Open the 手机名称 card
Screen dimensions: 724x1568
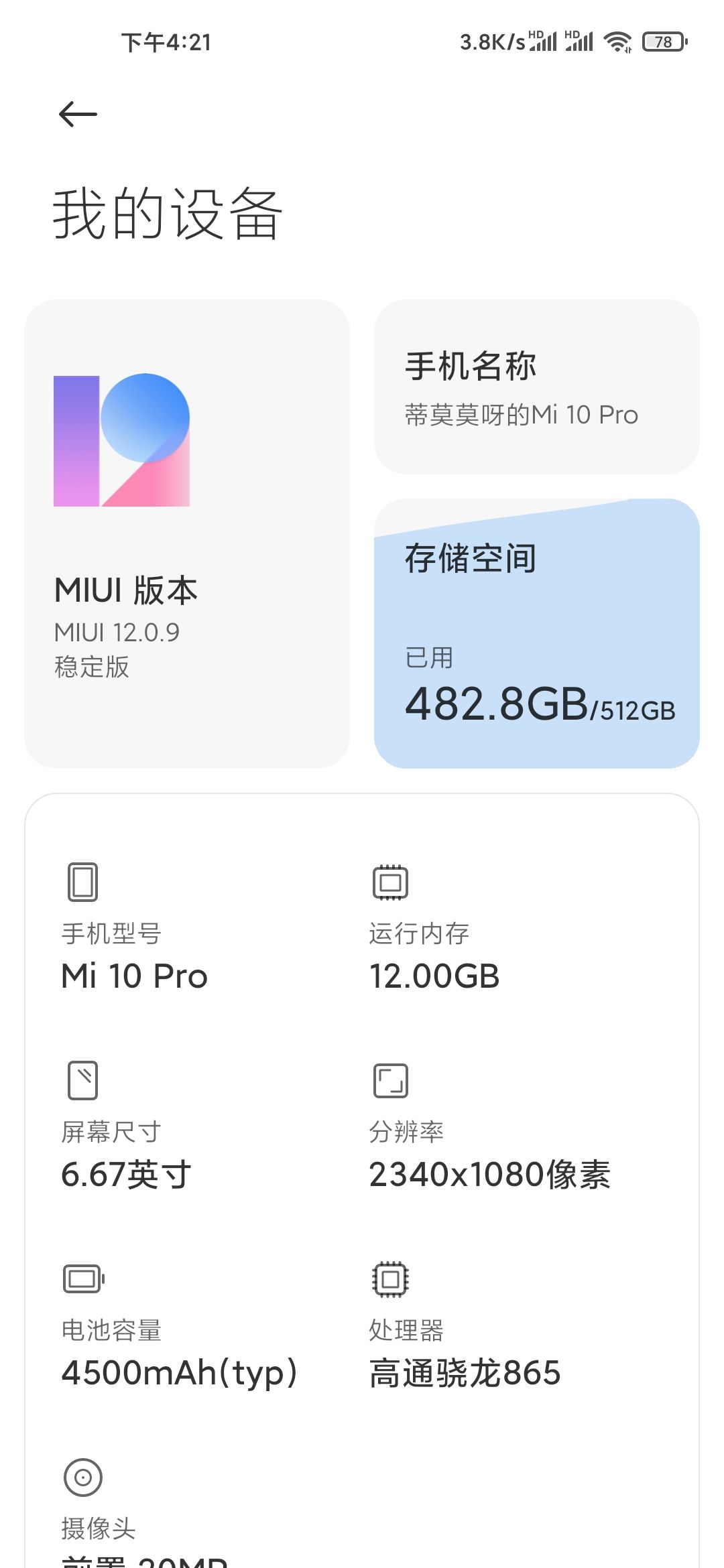pyautogui.click(x=536, y=387)
